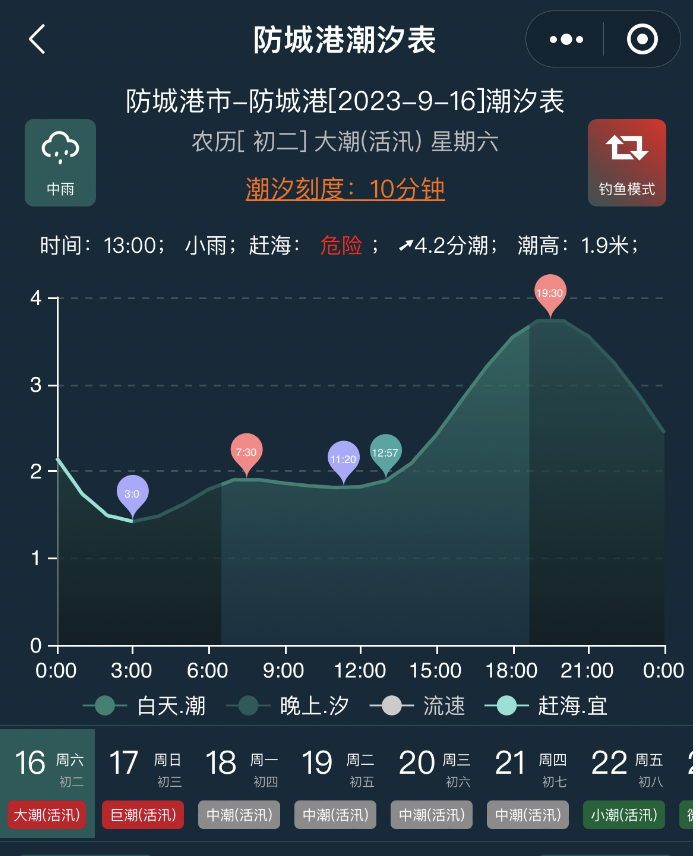Tap the 19:30 high tide marker
696x856 pixels.
pyautogui.click(x=549, y=293)
